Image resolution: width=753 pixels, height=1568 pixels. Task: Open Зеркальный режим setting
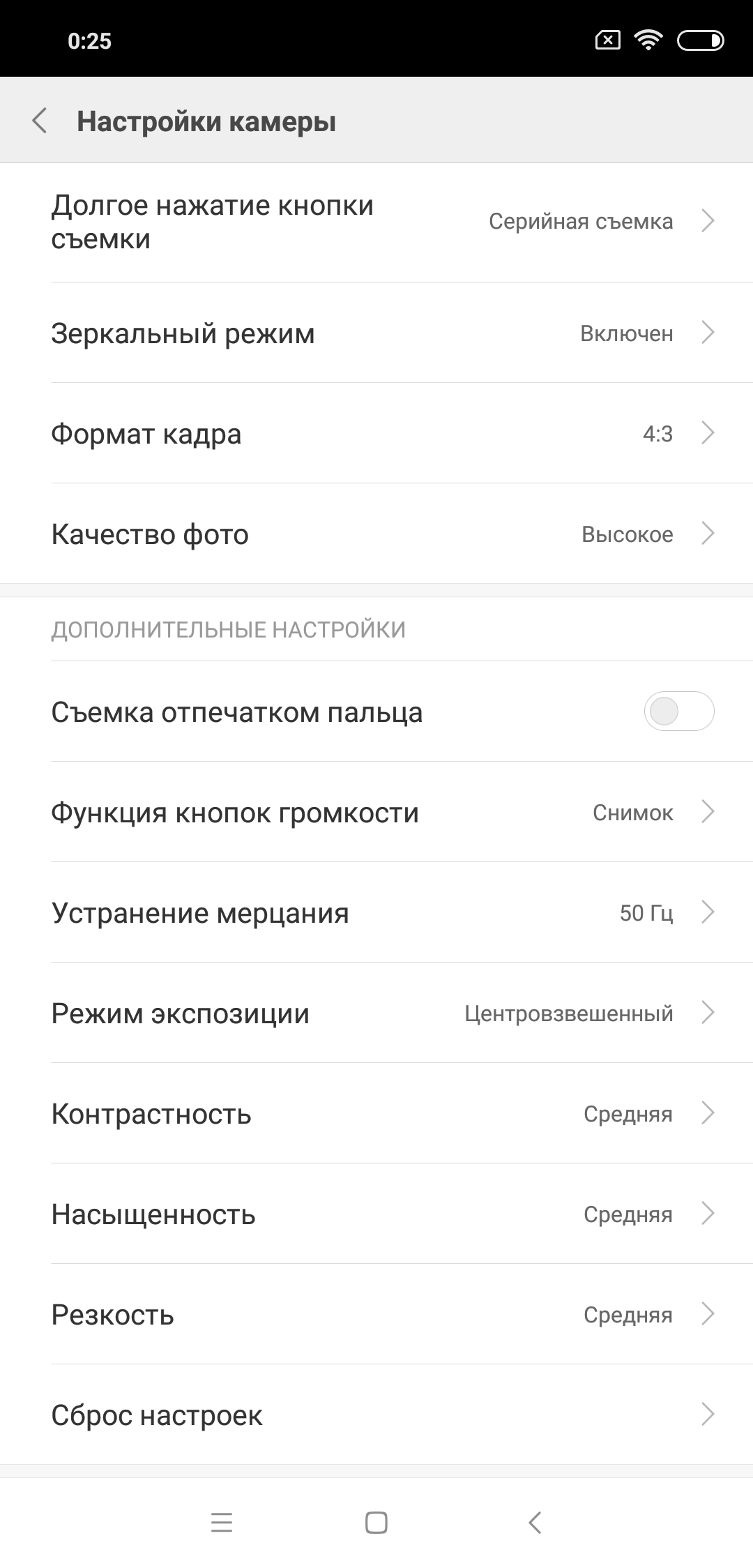376,333
